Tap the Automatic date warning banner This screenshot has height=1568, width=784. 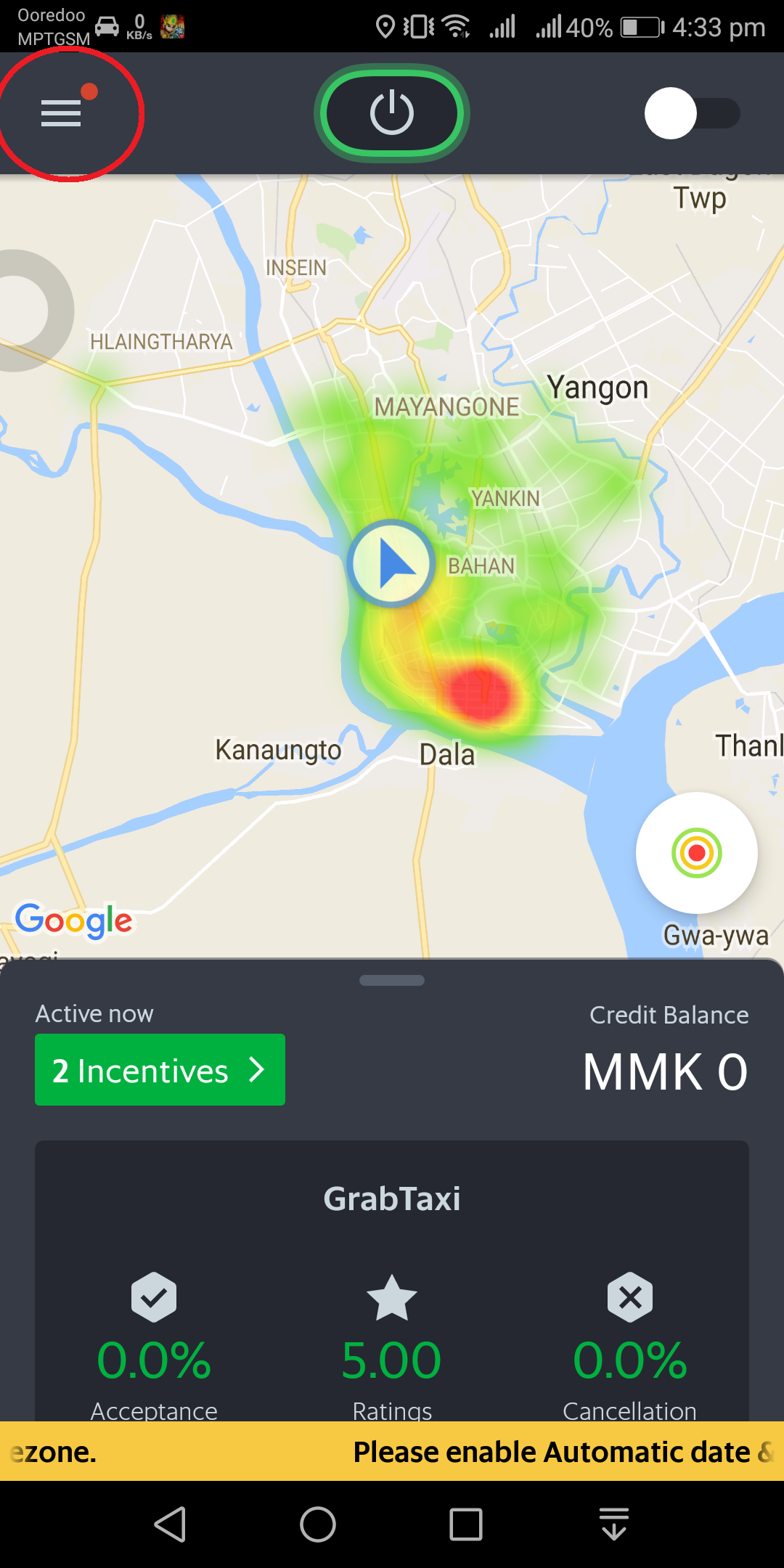point(392,1452)
